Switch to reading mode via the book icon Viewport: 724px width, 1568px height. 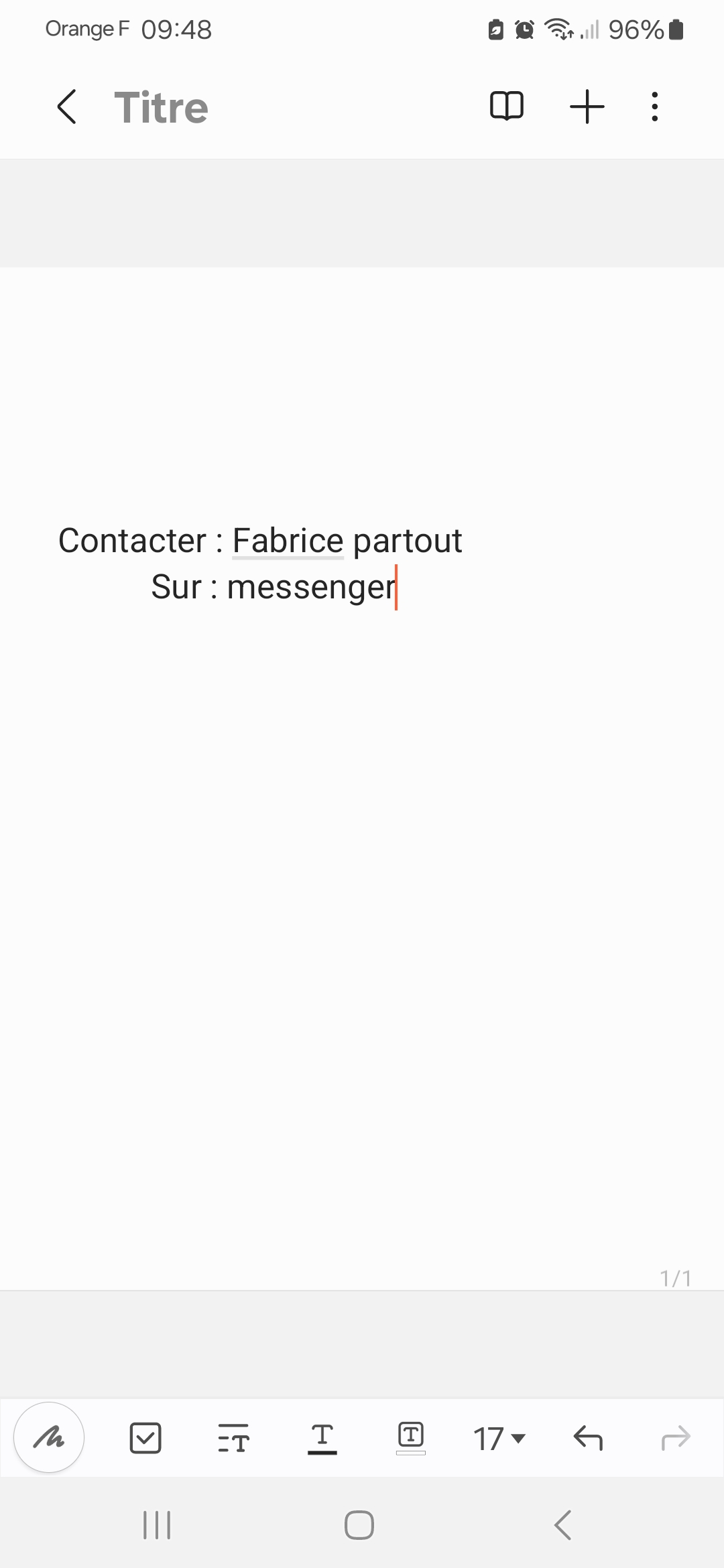pyautogui.click(x=507, y=106)
